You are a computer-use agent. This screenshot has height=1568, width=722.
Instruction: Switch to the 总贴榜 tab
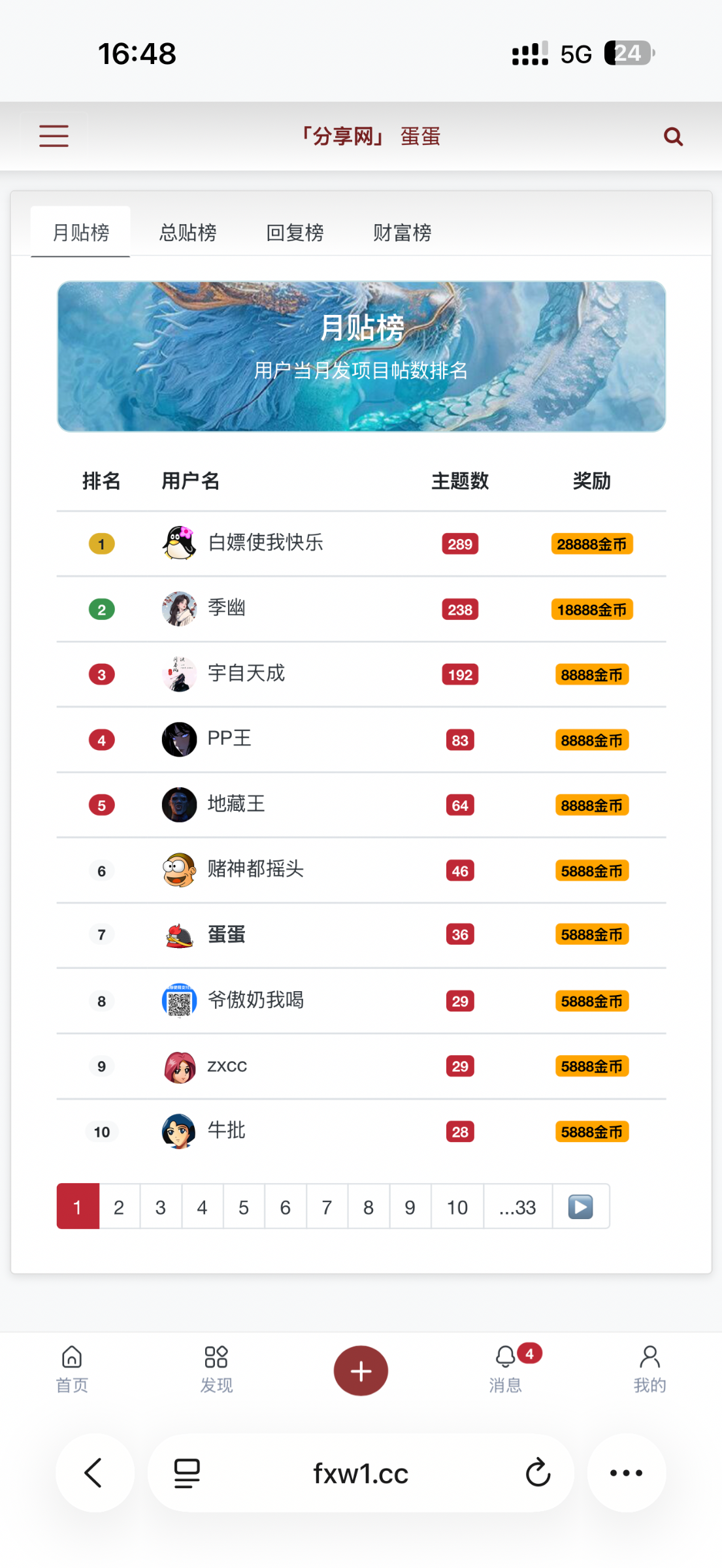click(188, 233)
